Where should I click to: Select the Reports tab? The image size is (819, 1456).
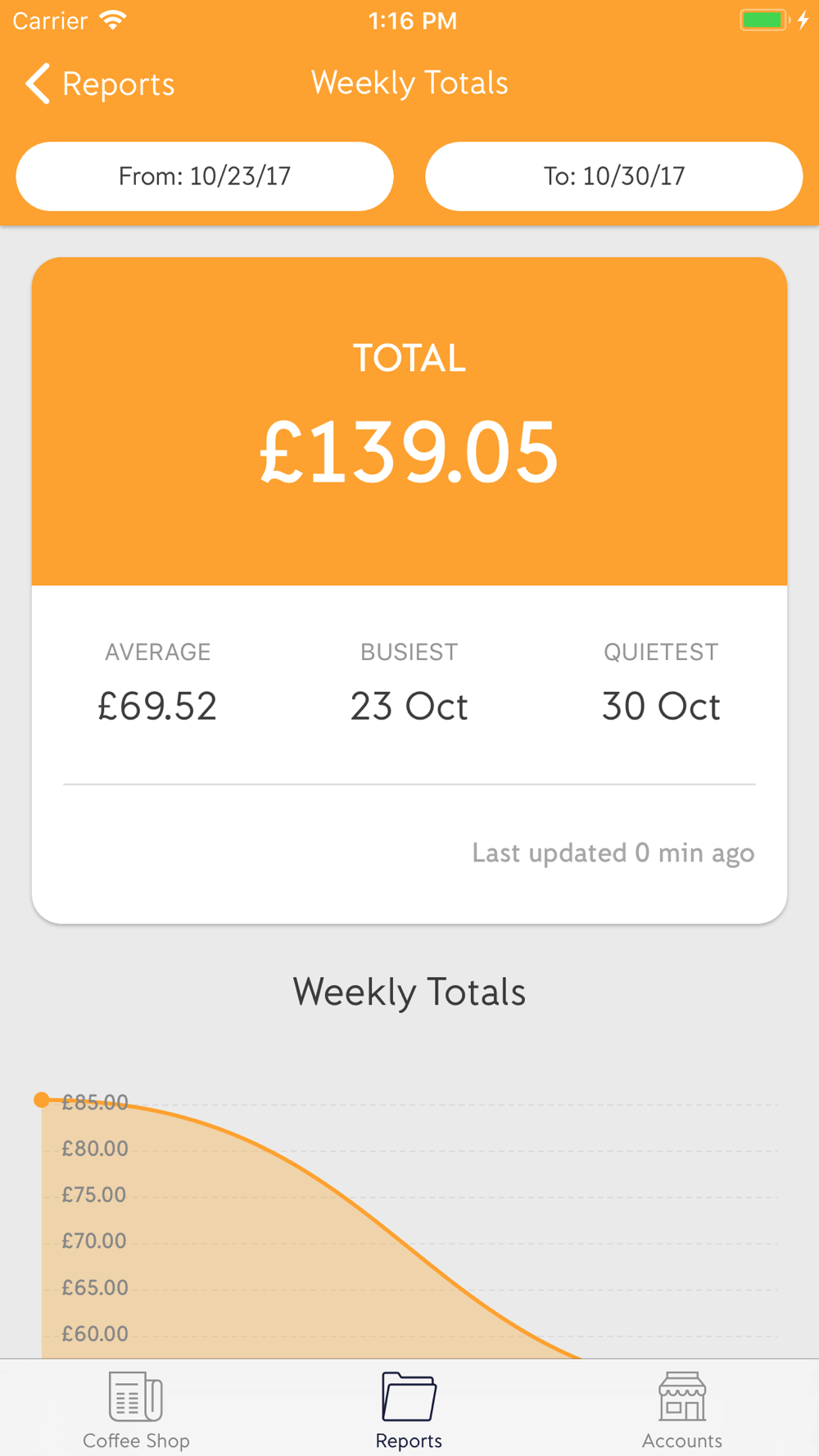coord(409,1410)
